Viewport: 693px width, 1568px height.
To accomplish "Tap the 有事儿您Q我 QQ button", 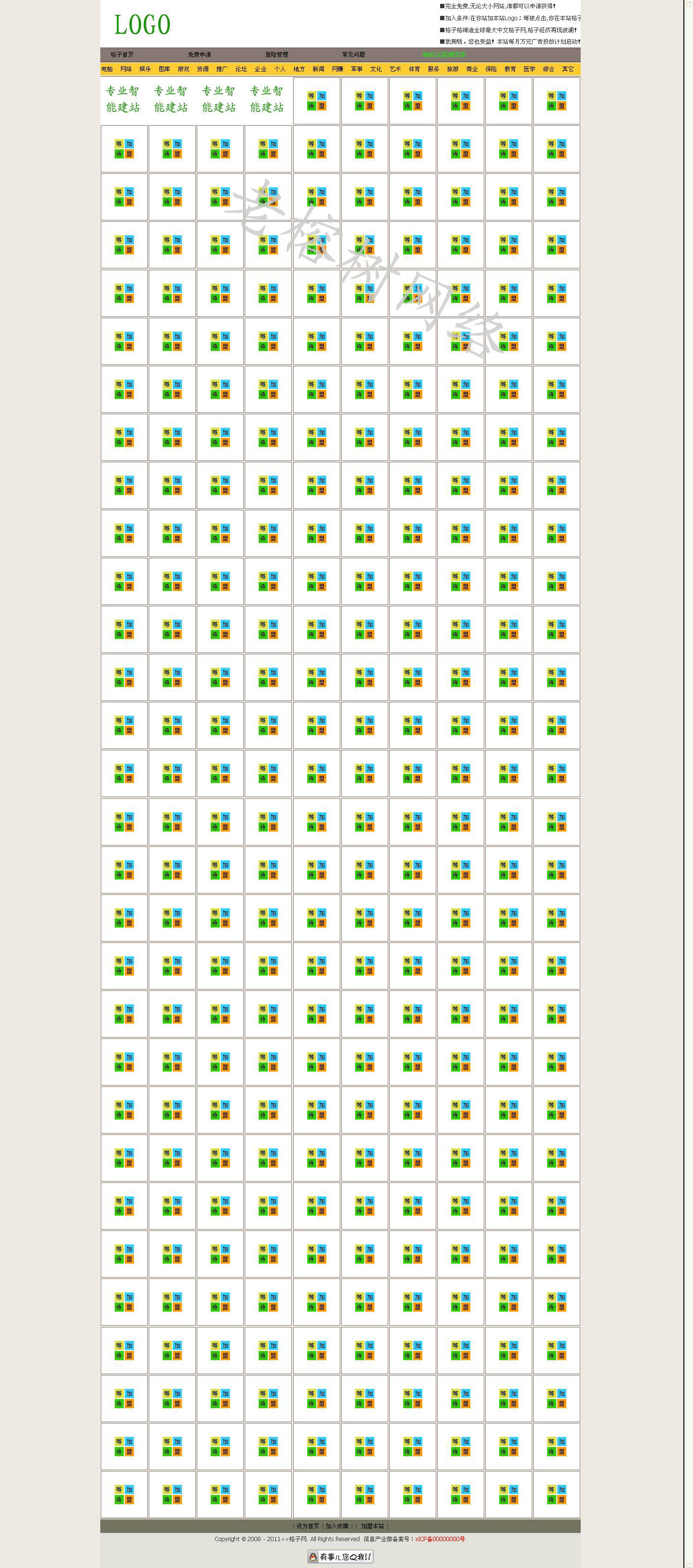I will 340,1556.
